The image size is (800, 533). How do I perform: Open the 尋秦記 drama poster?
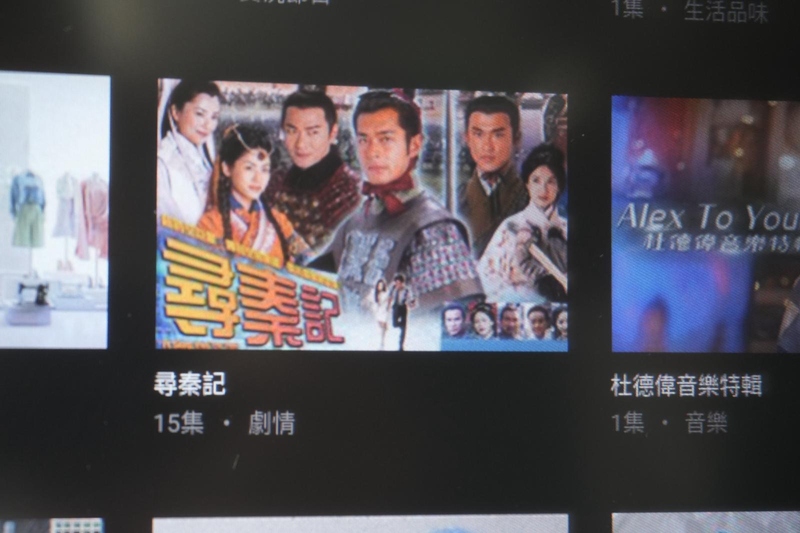pyautogui.click(x=362, y=215)
